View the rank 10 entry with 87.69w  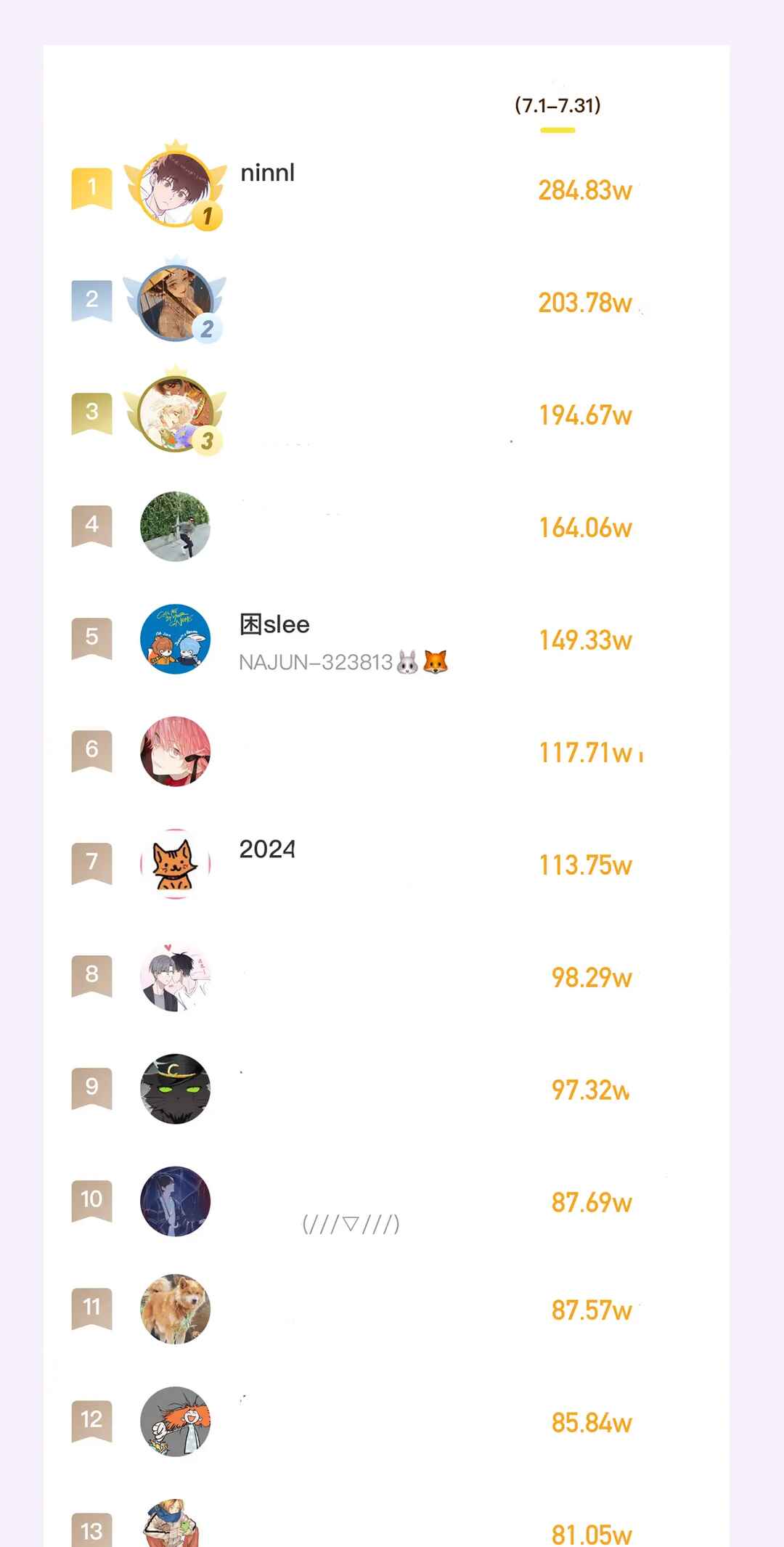(386, 1201)
